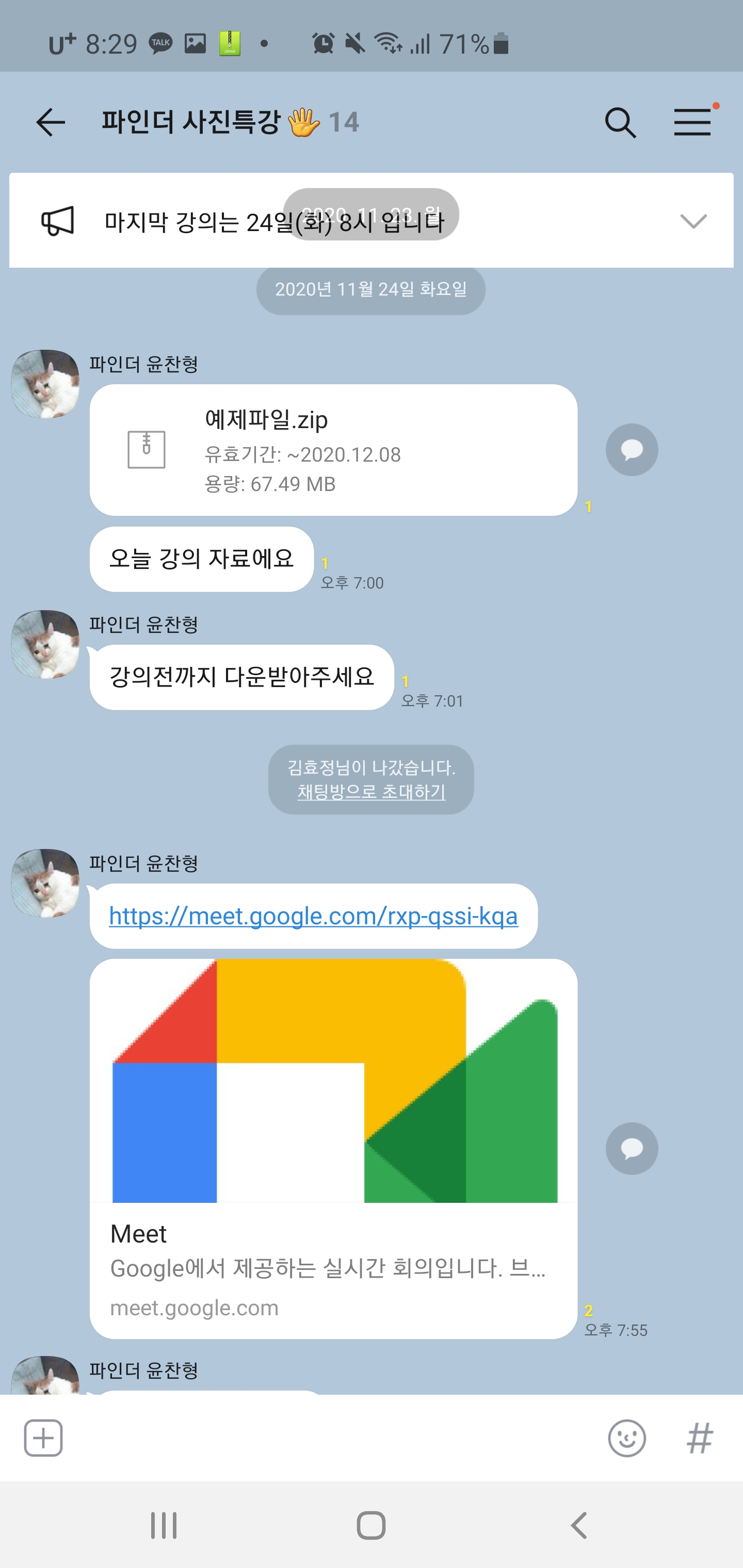View 파인더 윤찬형 profile from zip message
Viewport: 743px width, 1568px height.
[46, 384]
